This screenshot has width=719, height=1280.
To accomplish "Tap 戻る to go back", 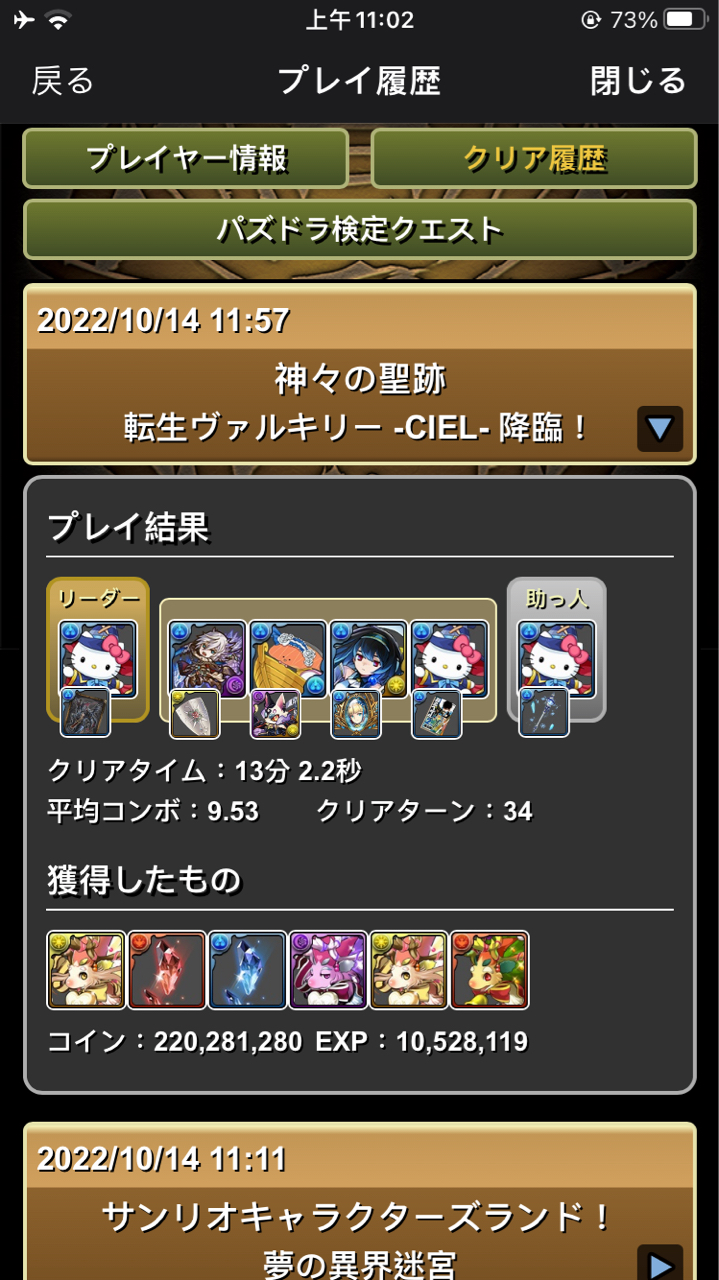I will [63, 81].
